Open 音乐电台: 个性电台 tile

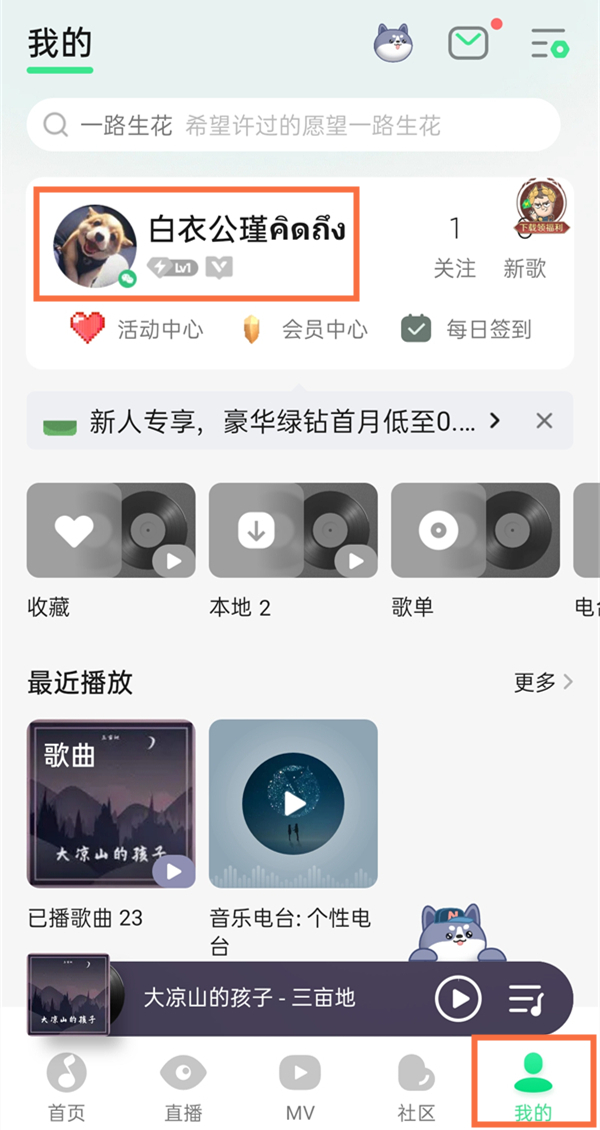(x=293, y=804)
